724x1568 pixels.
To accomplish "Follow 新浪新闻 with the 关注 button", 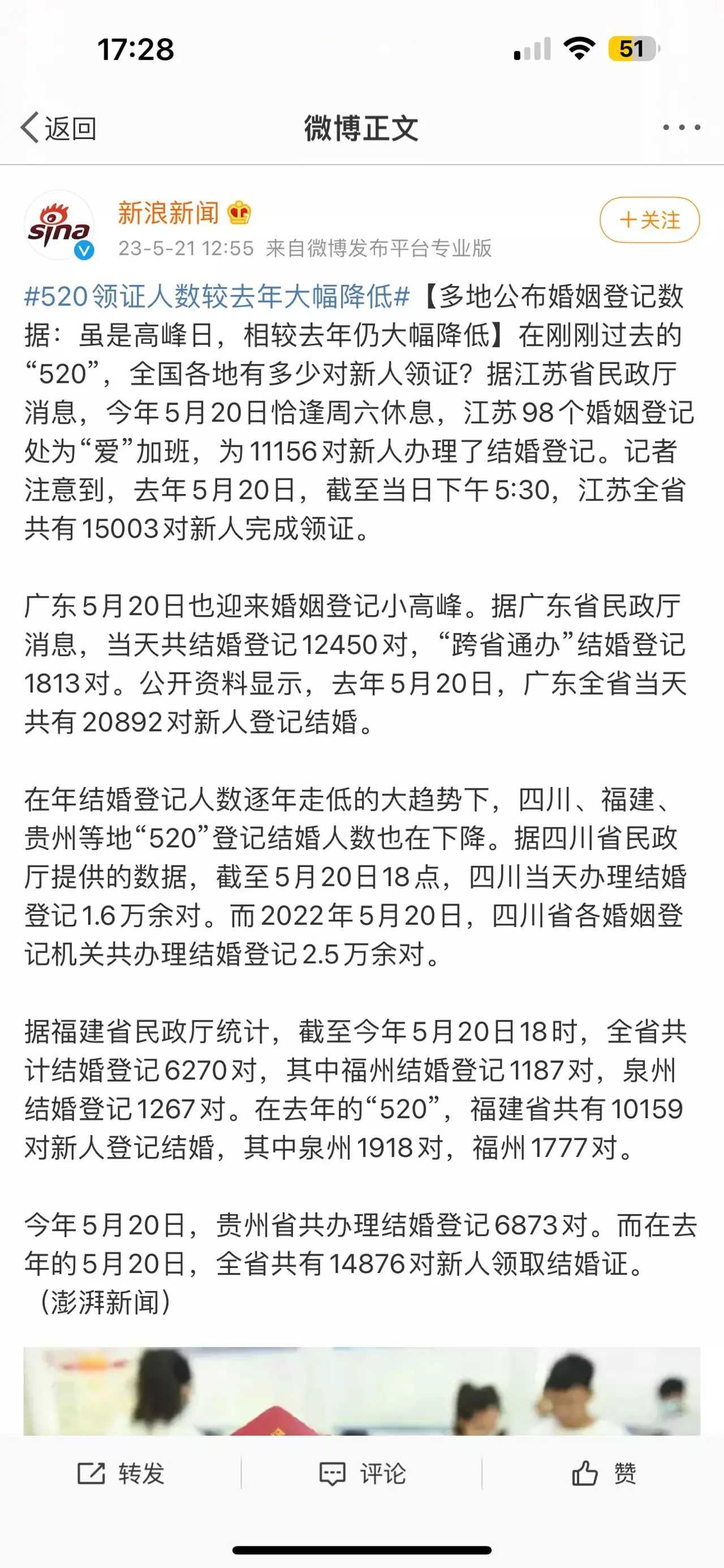I will point(650,220).
